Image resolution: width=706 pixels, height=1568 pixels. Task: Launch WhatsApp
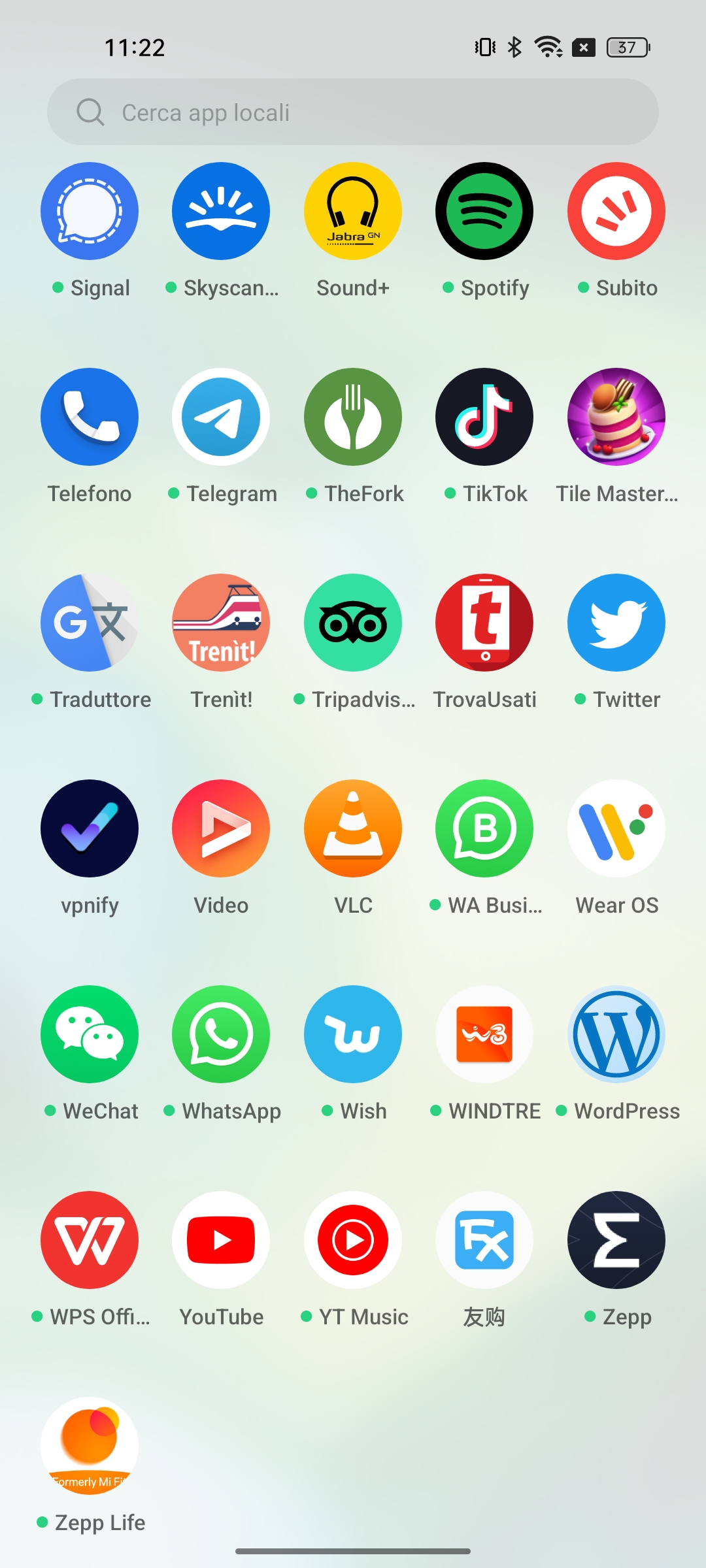coord(221,1034)
